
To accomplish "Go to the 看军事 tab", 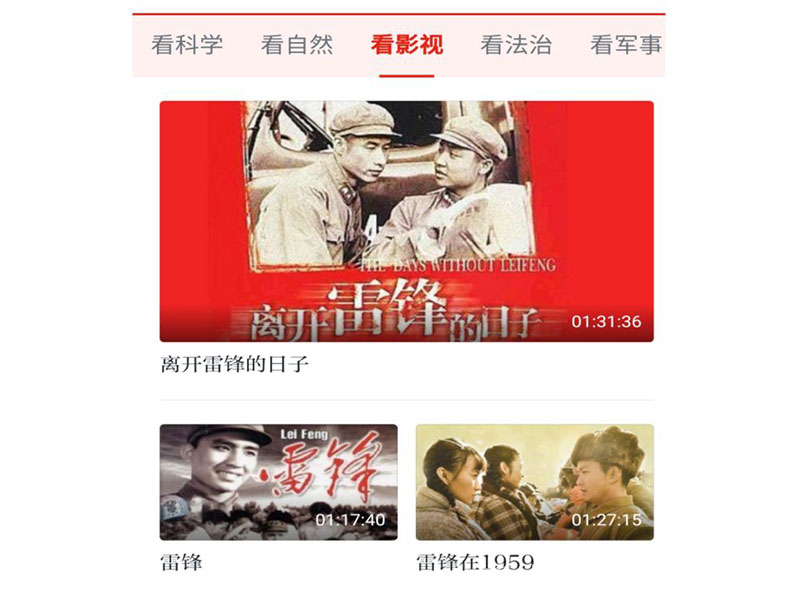I will click(x=626, y=45).
